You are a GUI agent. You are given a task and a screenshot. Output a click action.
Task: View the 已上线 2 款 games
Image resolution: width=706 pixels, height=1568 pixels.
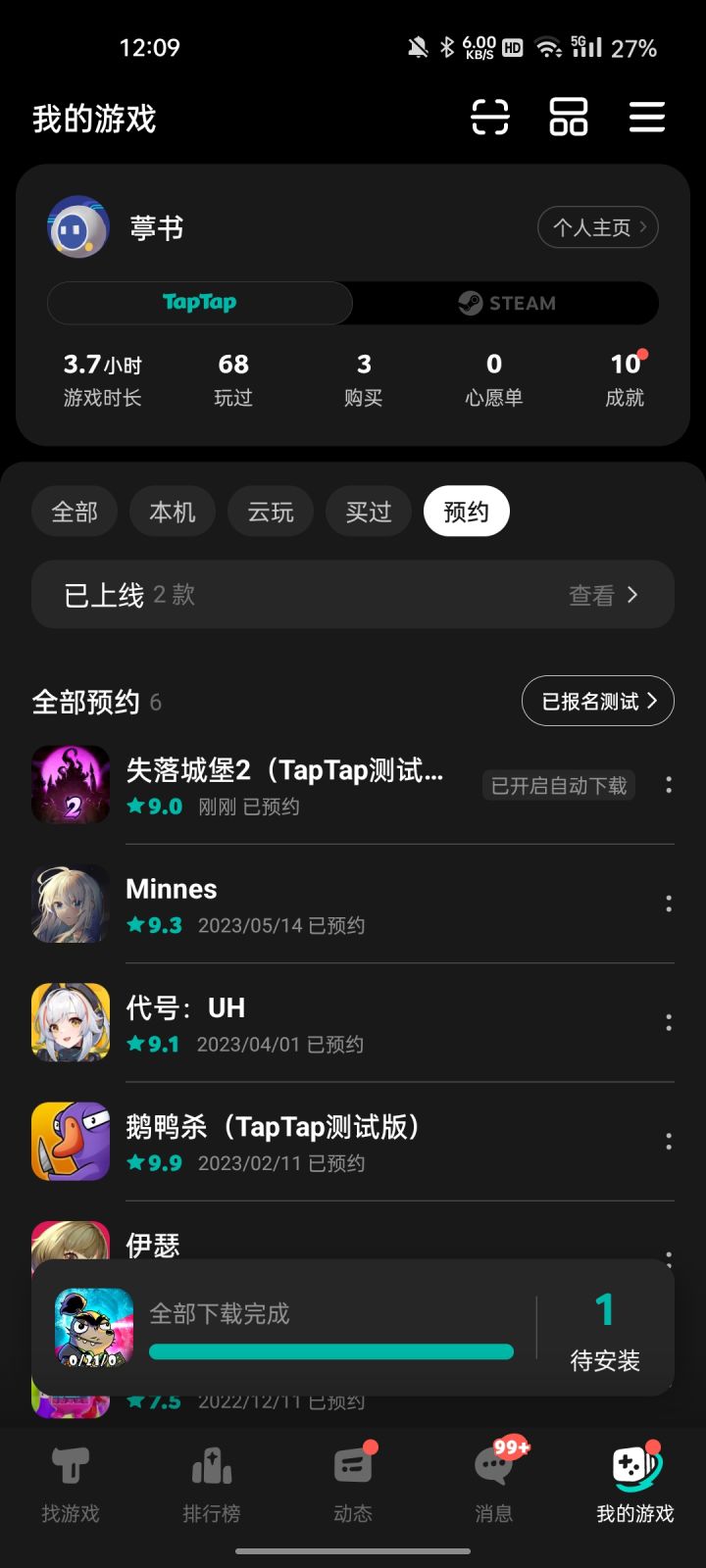353,595
